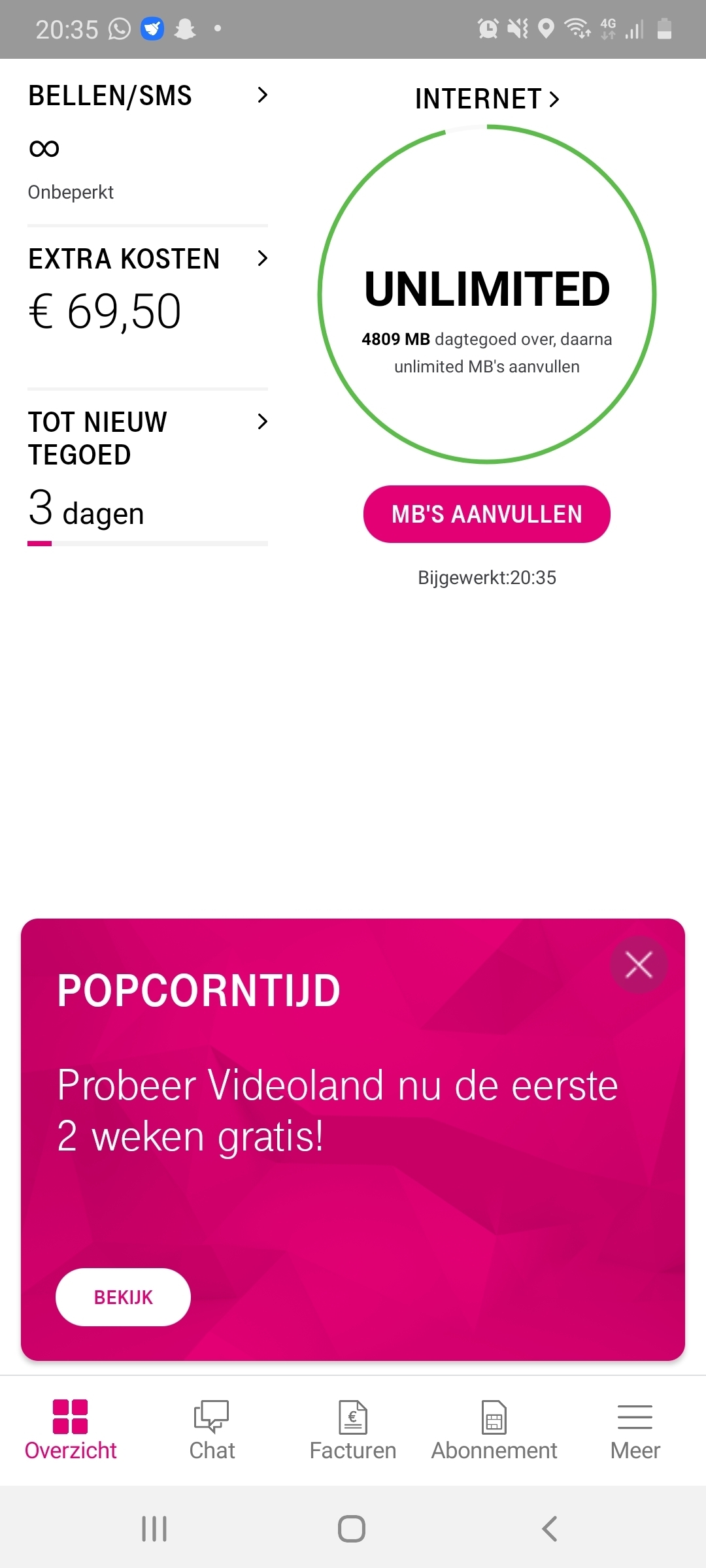Tap the MB's aanvullen button
Screen dimensions: 706x1568
point(487,514)
